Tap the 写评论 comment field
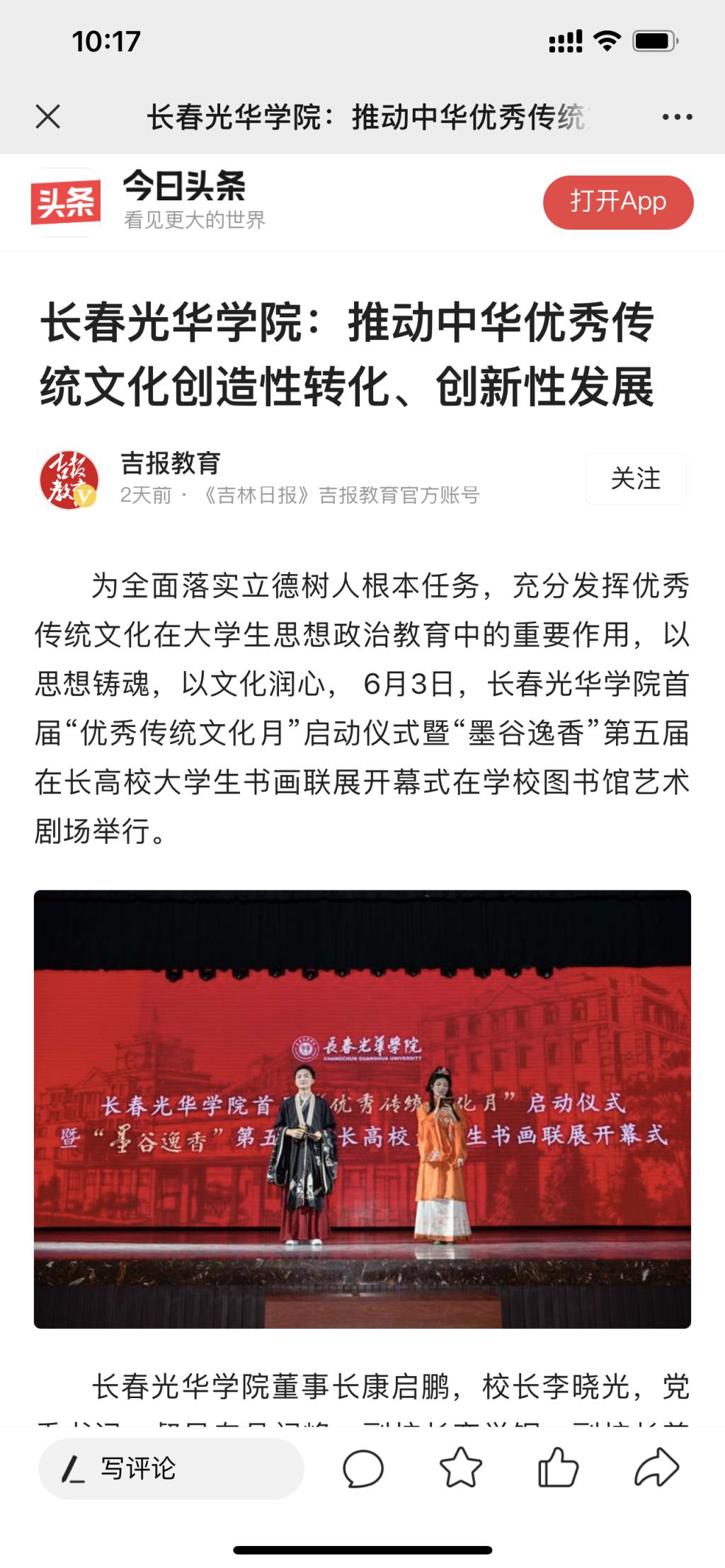The height and width of the screenshot is (1568, 725). tap(171, 1469)
